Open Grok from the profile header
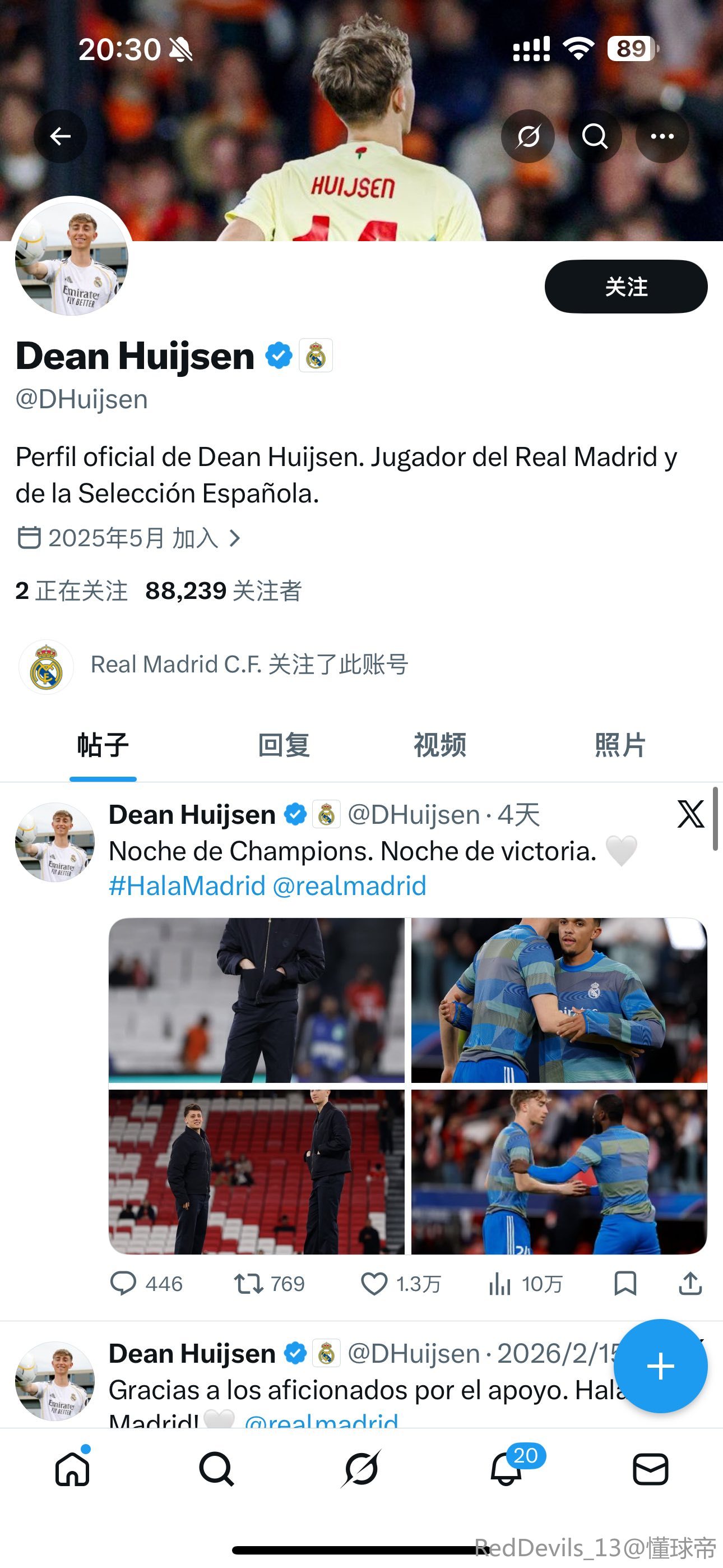This screenshot has height=1568, width=723. [x=527, y=136]
